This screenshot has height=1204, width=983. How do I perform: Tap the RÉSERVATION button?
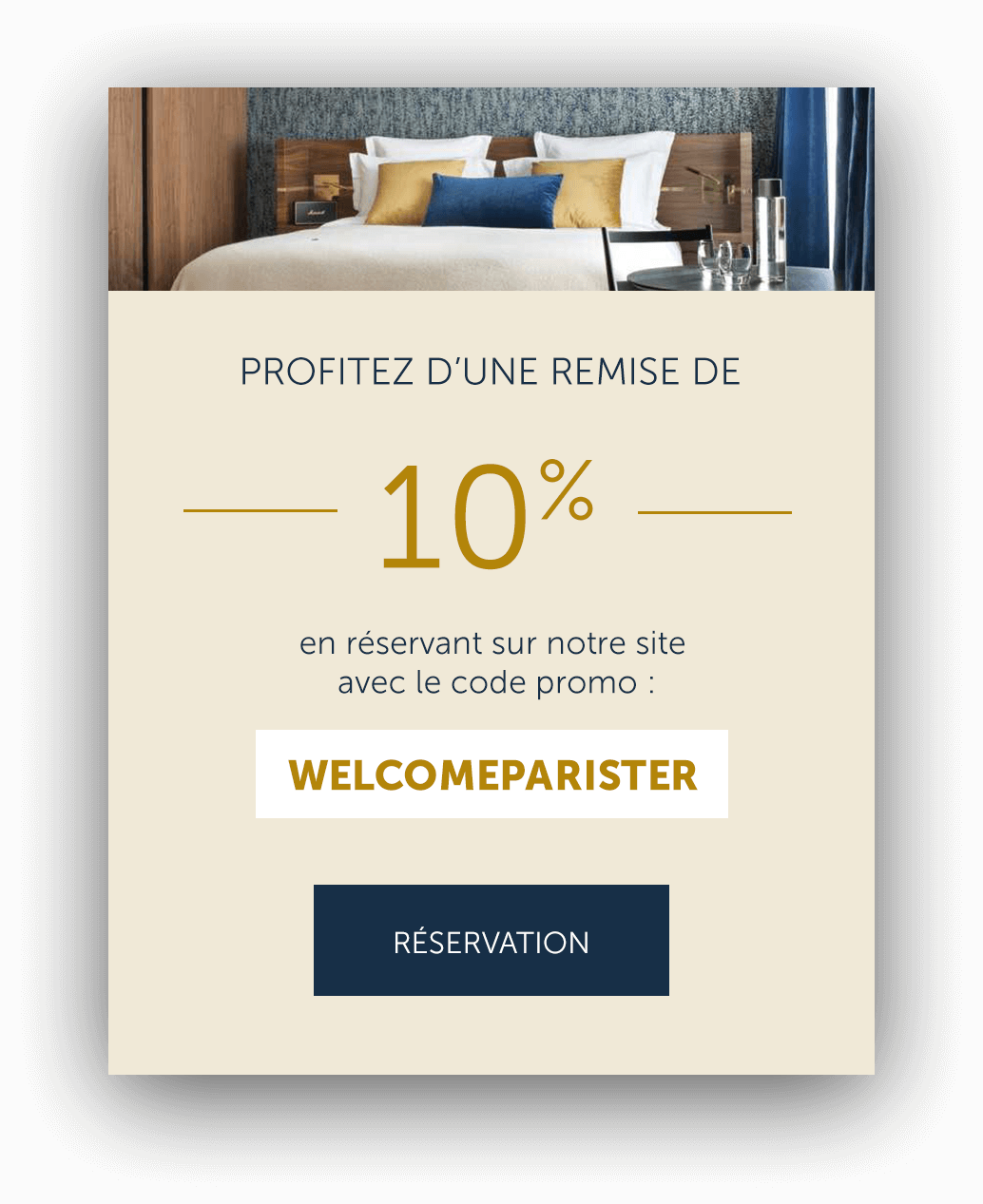(x=491, y=940)
